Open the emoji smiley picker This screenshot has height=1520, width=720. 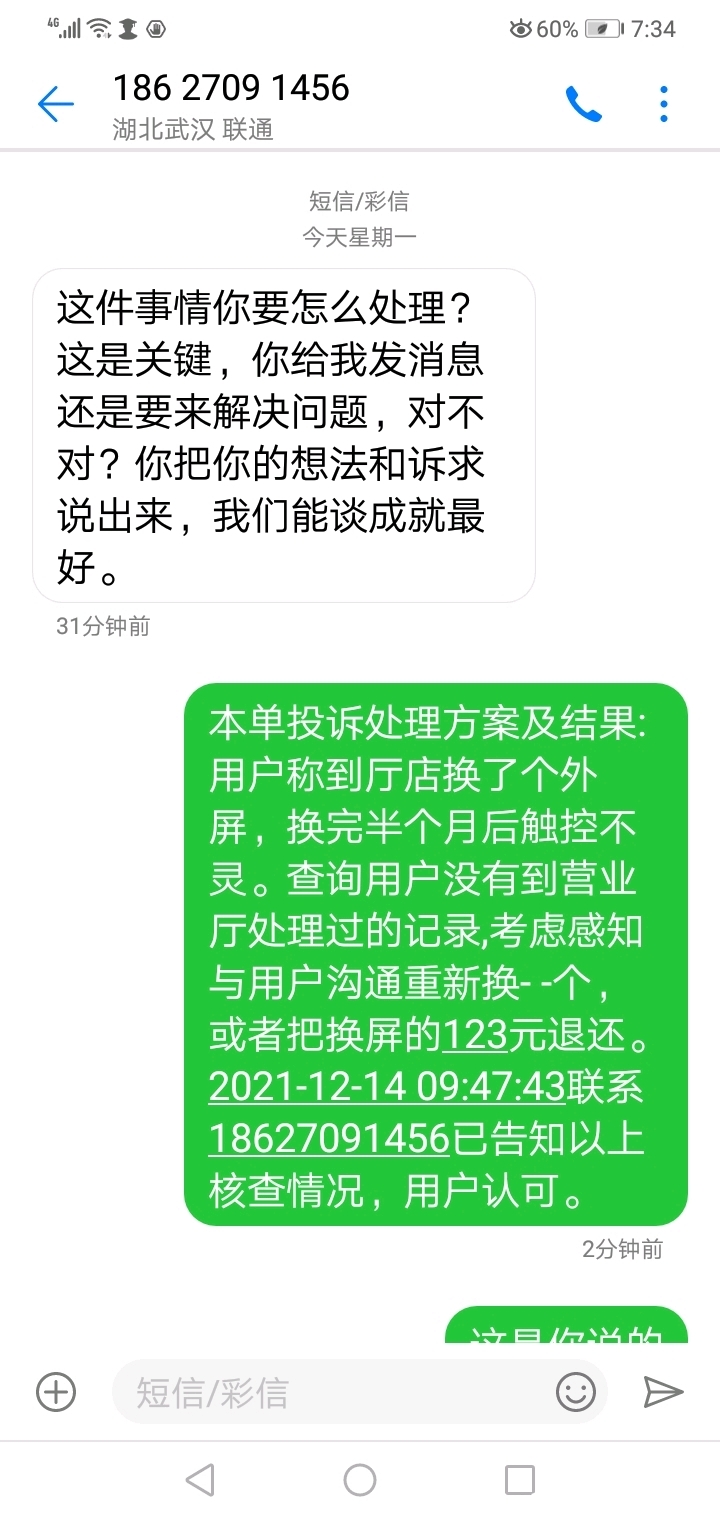point(576,1391)
